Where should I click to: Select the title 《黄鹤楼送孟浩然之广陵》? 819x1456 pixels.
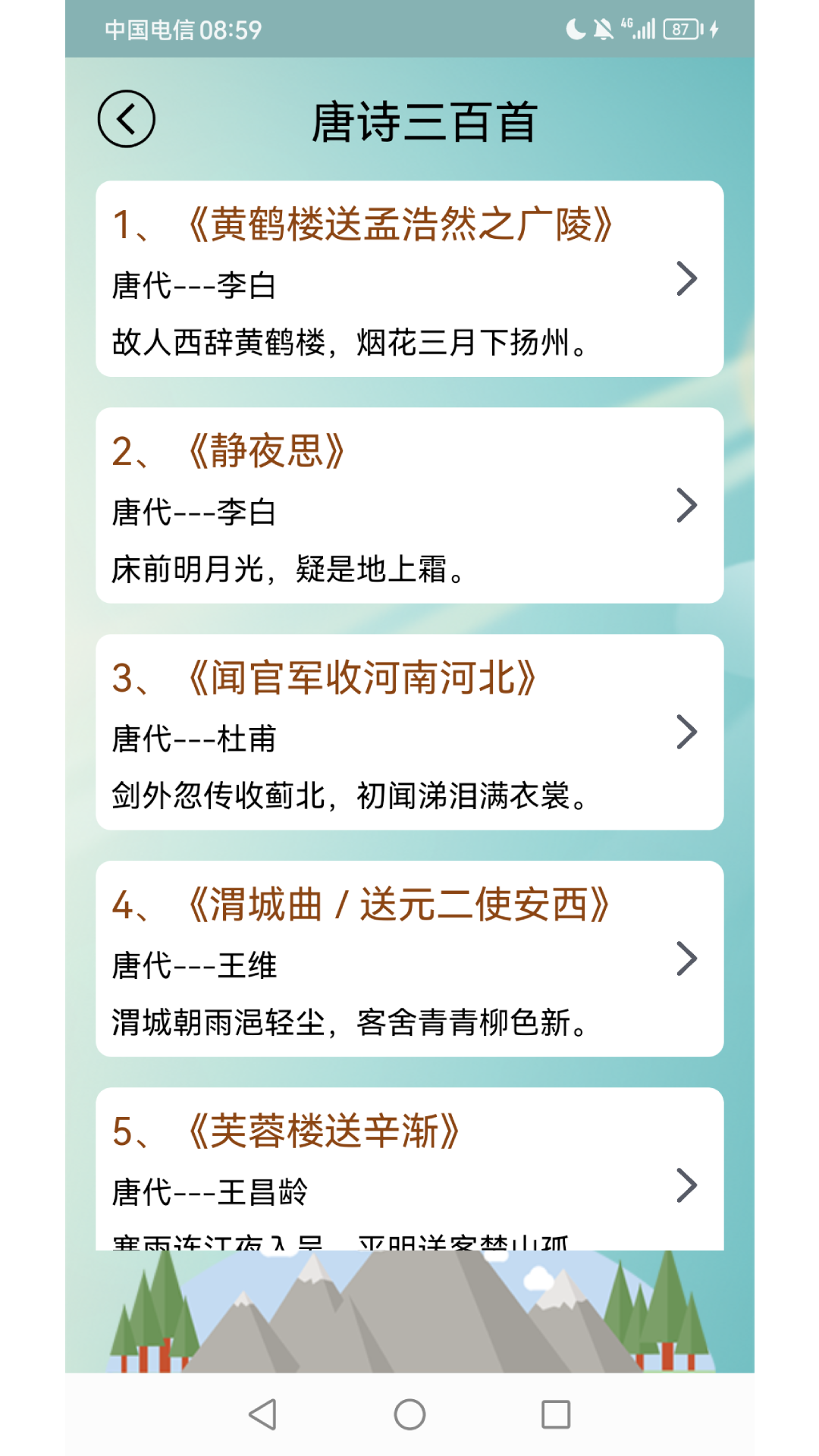(x=403, y=224)
